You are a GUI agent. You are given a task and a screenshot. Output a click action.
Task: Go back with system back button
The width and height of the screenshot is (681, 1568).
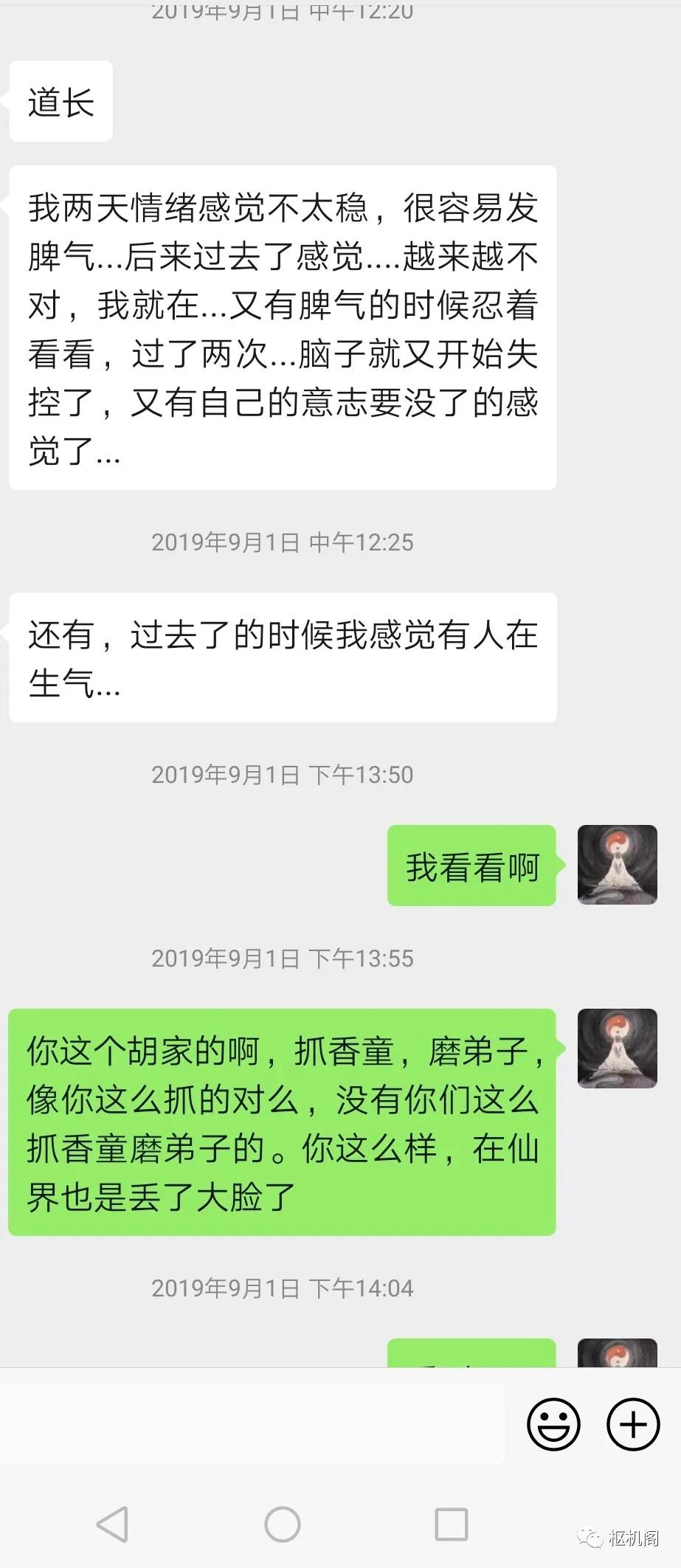[113, 1524]
